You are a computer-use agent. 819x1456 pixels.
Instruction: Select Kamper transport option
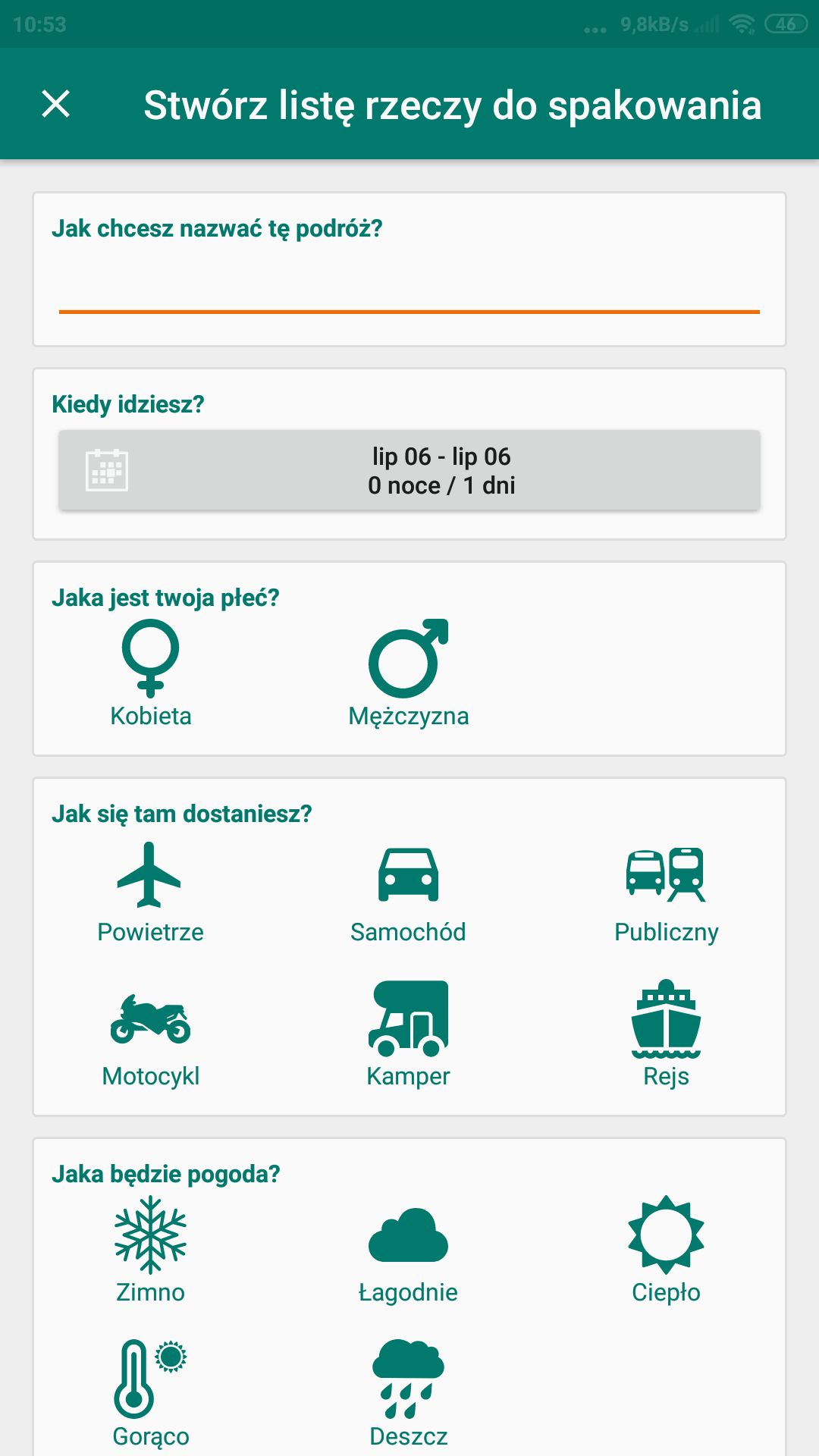click(409, 1034)
